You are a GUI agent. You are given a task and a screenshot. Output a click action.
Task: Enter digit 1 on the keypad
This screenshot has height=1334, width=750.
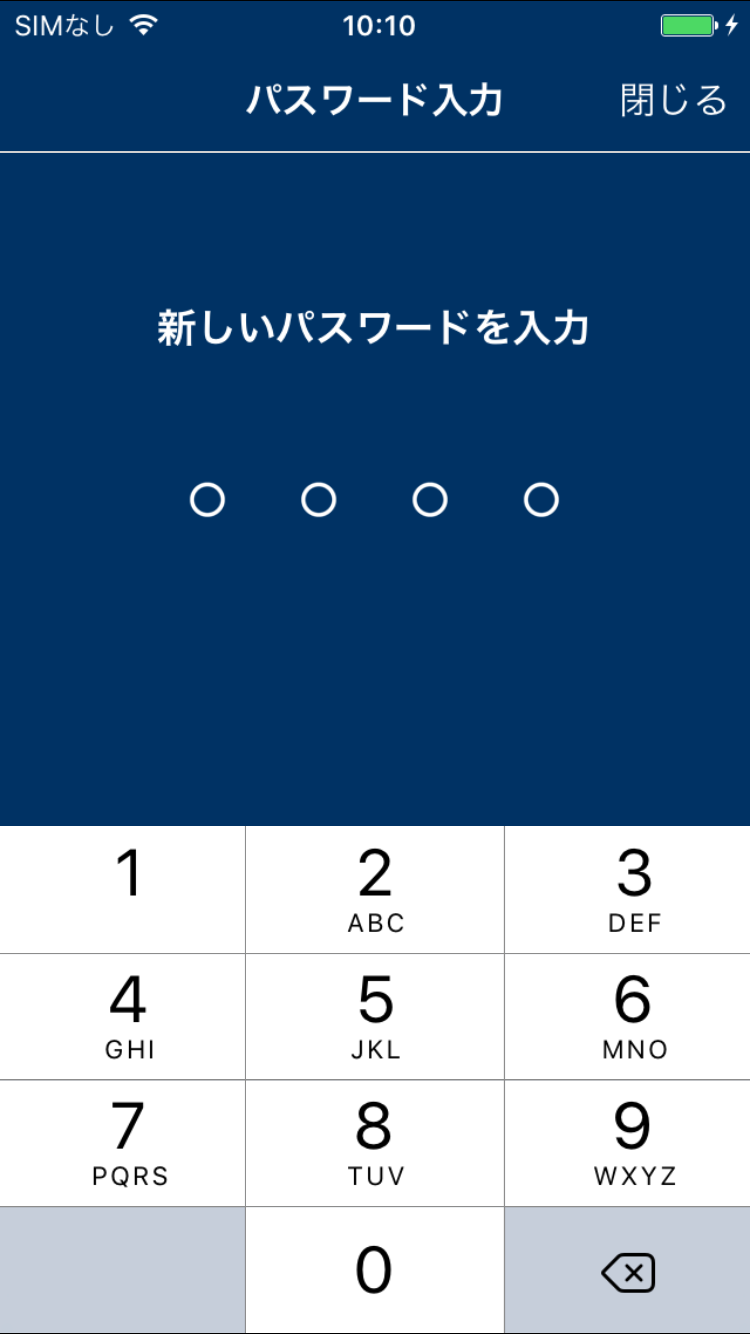pyautogui.click(x=122, y=890)
